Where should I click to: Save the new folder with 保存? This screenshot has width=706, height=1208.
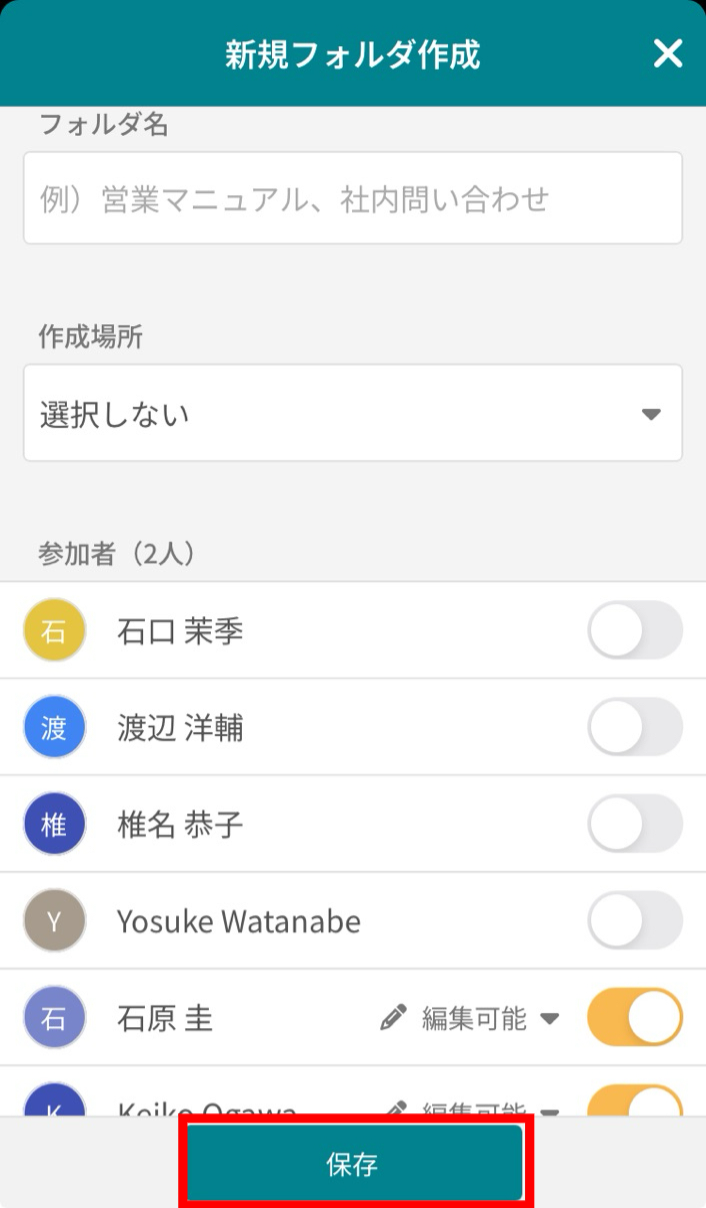pos(353,1163)
